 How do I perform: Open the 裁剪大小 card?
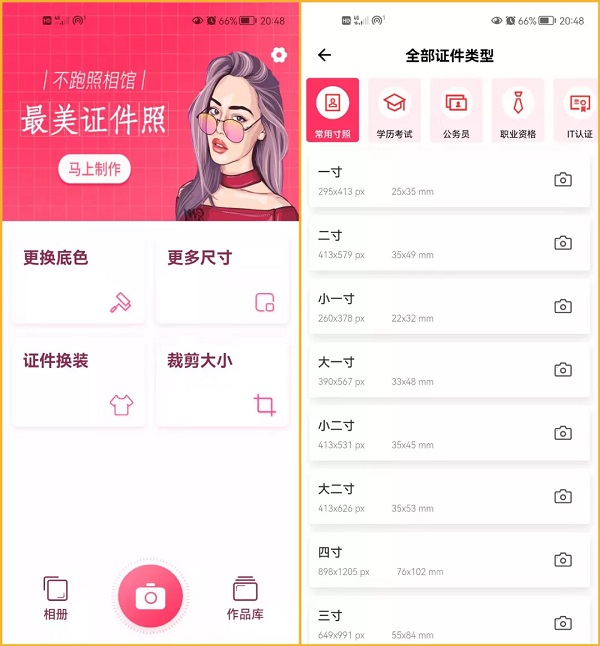click(222, 381)
